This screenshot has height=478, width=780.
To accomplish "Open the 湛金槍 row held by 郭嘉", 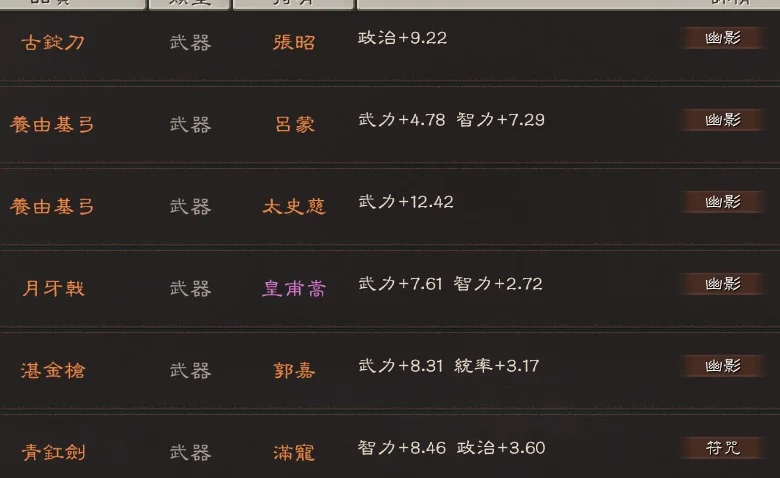I will (x=53, y=370).
